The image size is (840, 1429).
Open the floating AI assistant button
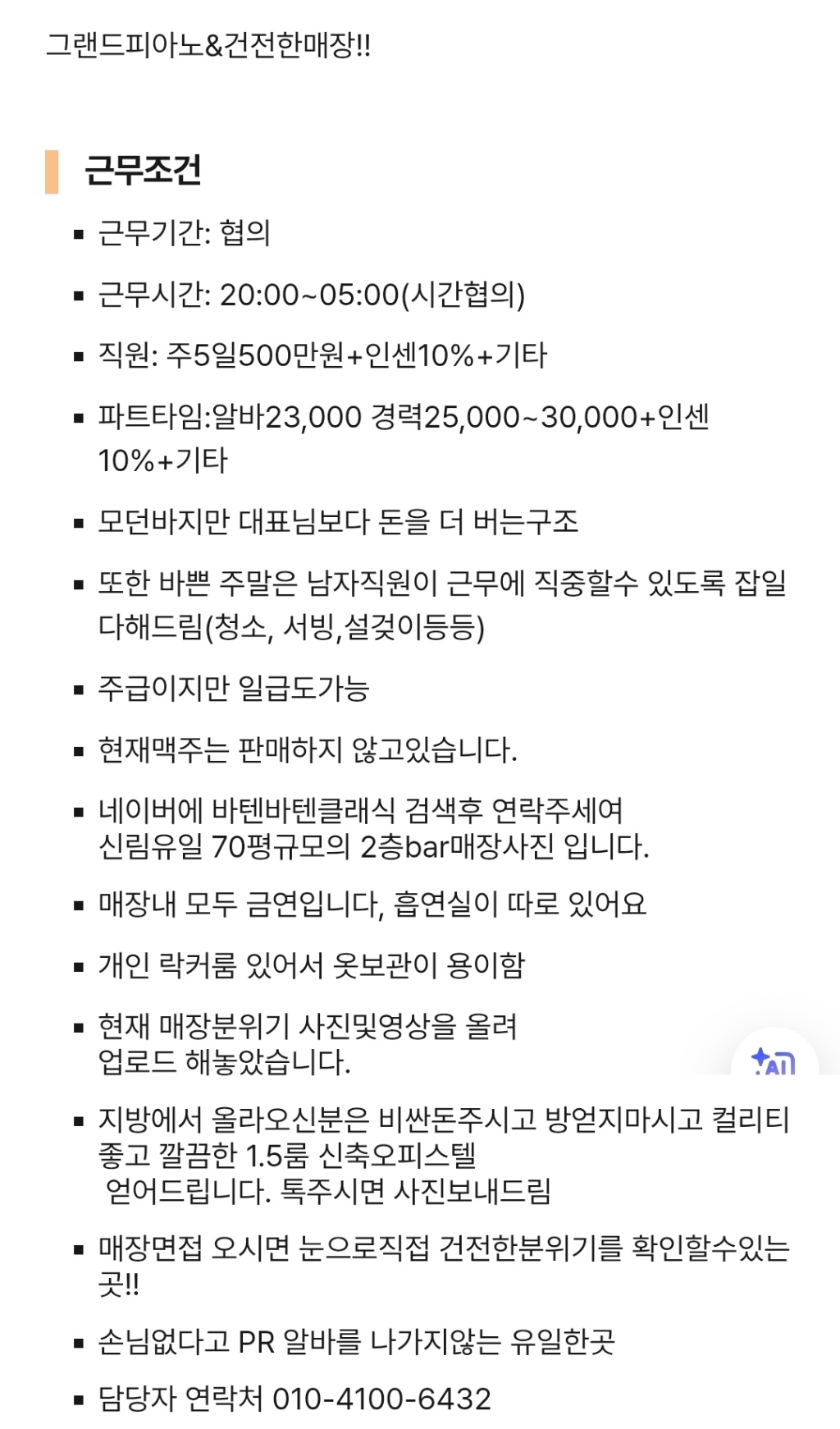(774, 1060)
